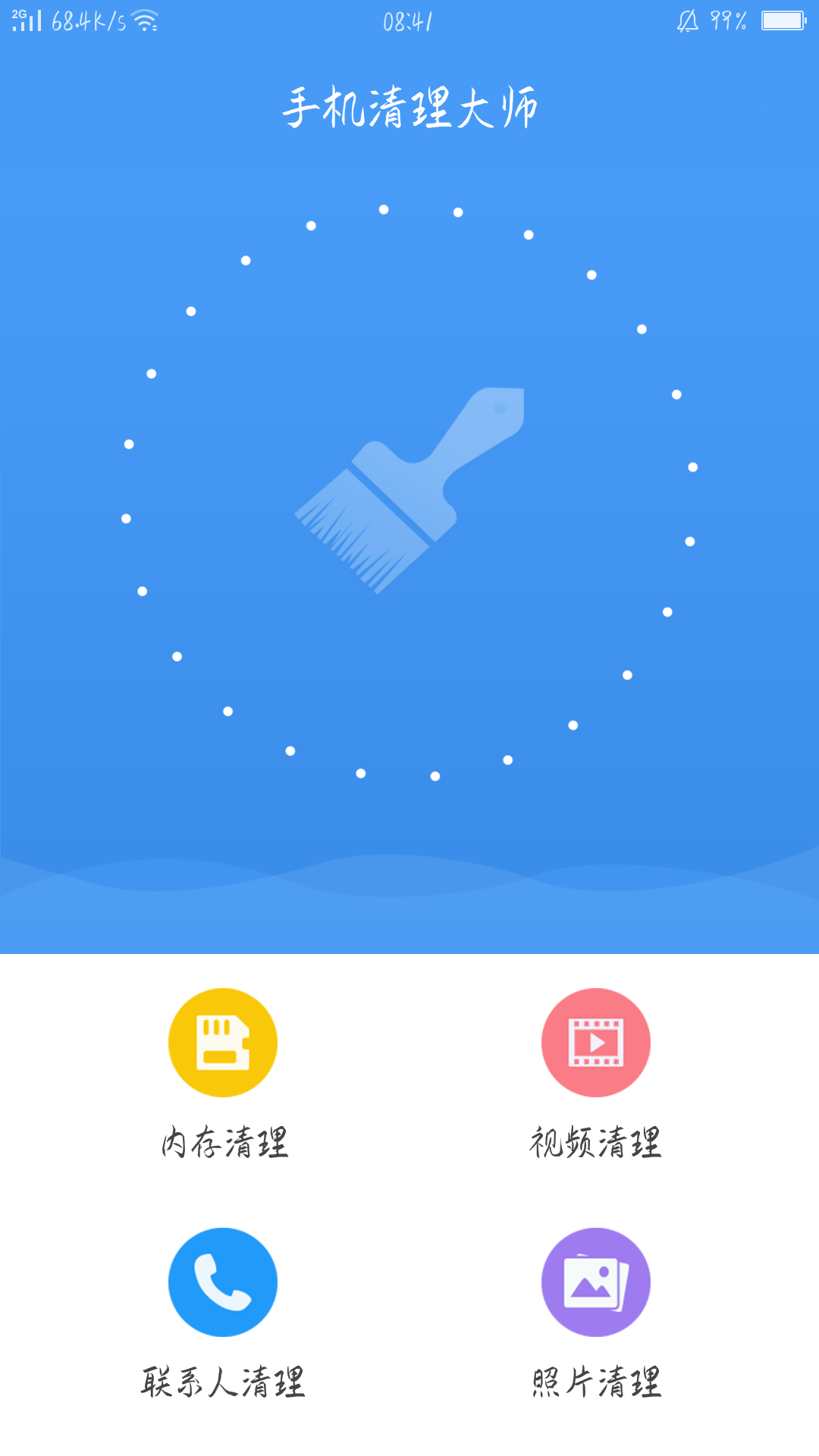Screen dimensions: 819x1456
Task: Open 照片清理 photo cleanup
Action: tap(596, 1282)
